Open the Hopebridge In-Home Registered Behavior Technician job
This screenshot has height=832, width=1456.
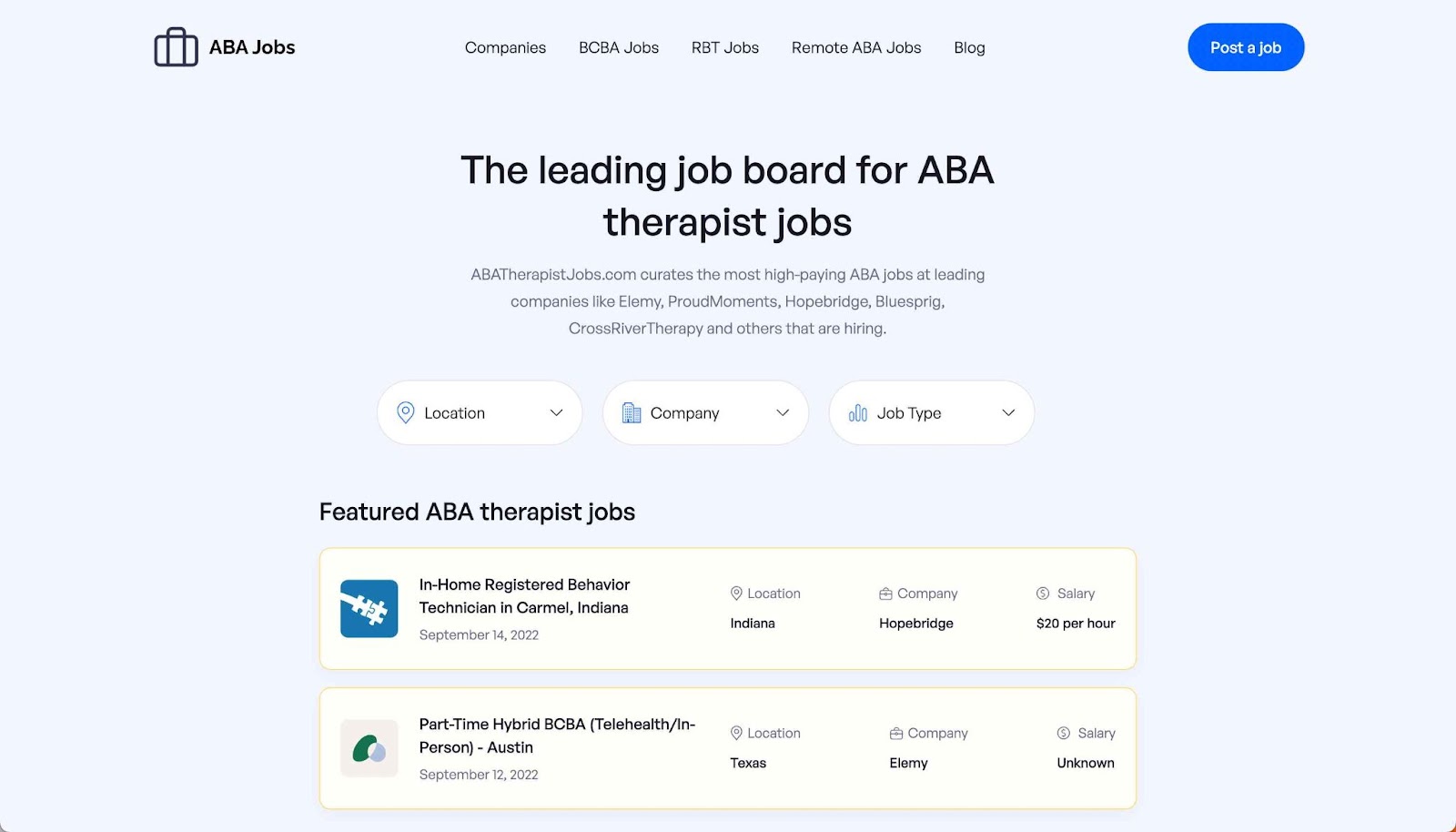coord(728,609)
